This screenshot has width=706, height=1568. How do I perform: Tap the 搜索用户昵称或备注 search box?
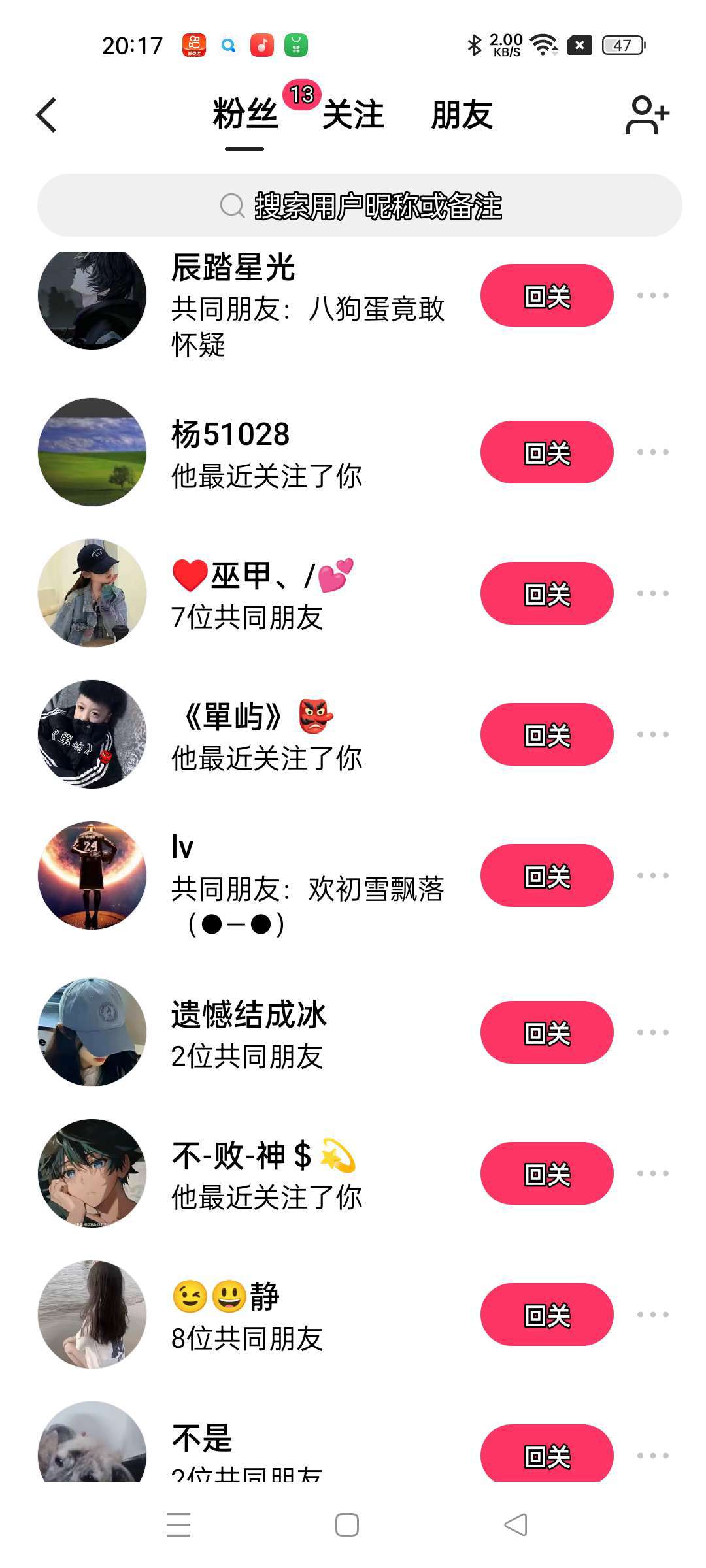click(x=360, y=205)
